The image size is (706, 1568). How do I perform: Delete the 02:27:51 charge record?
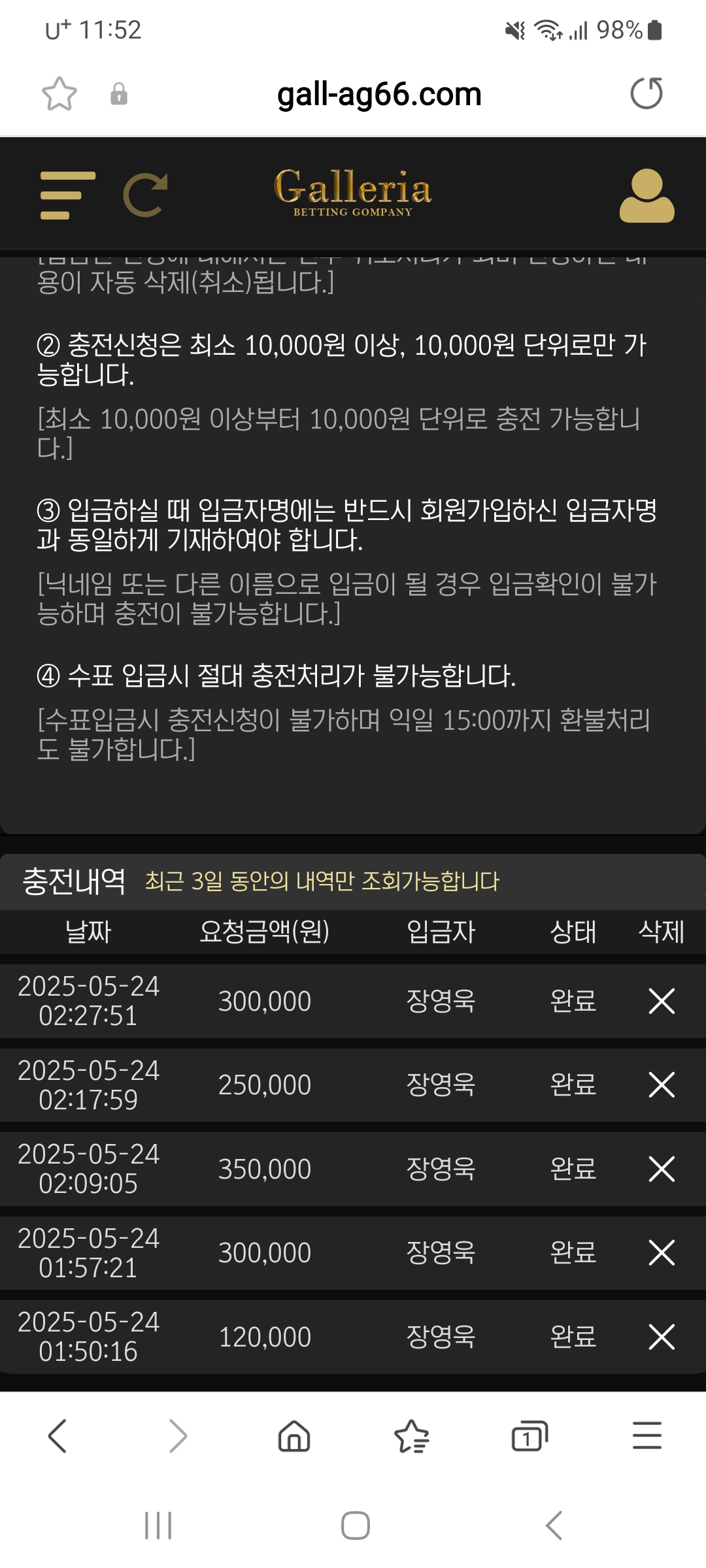661,1001
